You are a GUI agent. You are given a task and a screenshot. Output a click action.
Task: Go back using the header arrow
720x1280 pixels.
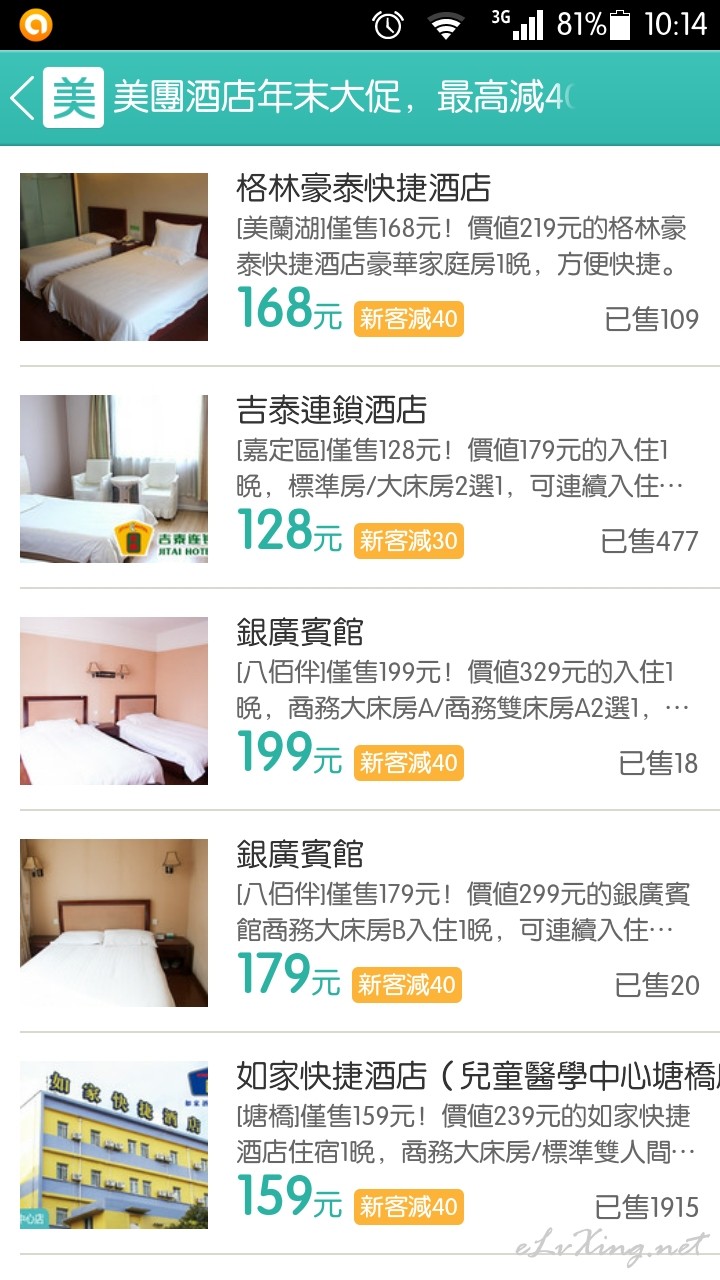tap(22, 98)
